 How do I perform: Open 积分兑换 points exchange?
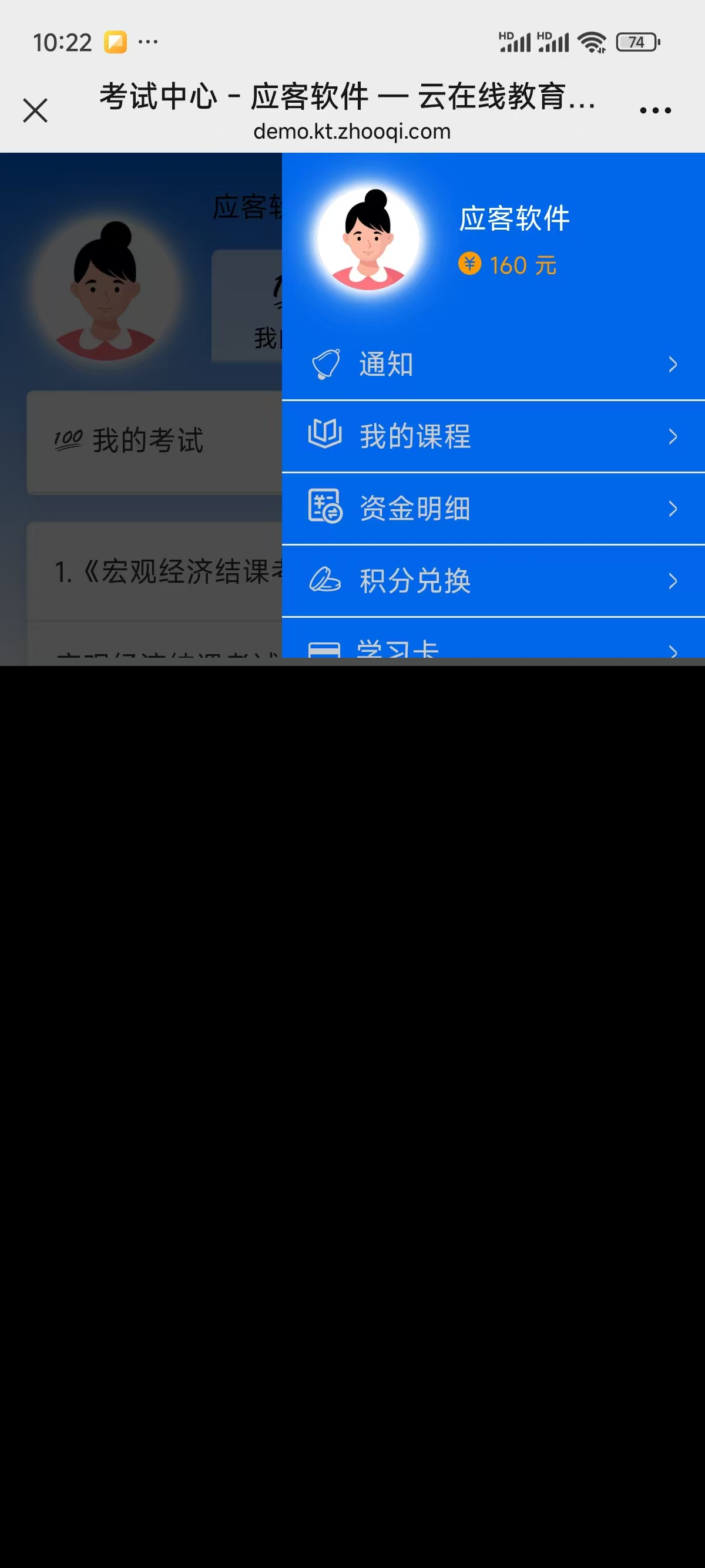click(x=492, y=581)
